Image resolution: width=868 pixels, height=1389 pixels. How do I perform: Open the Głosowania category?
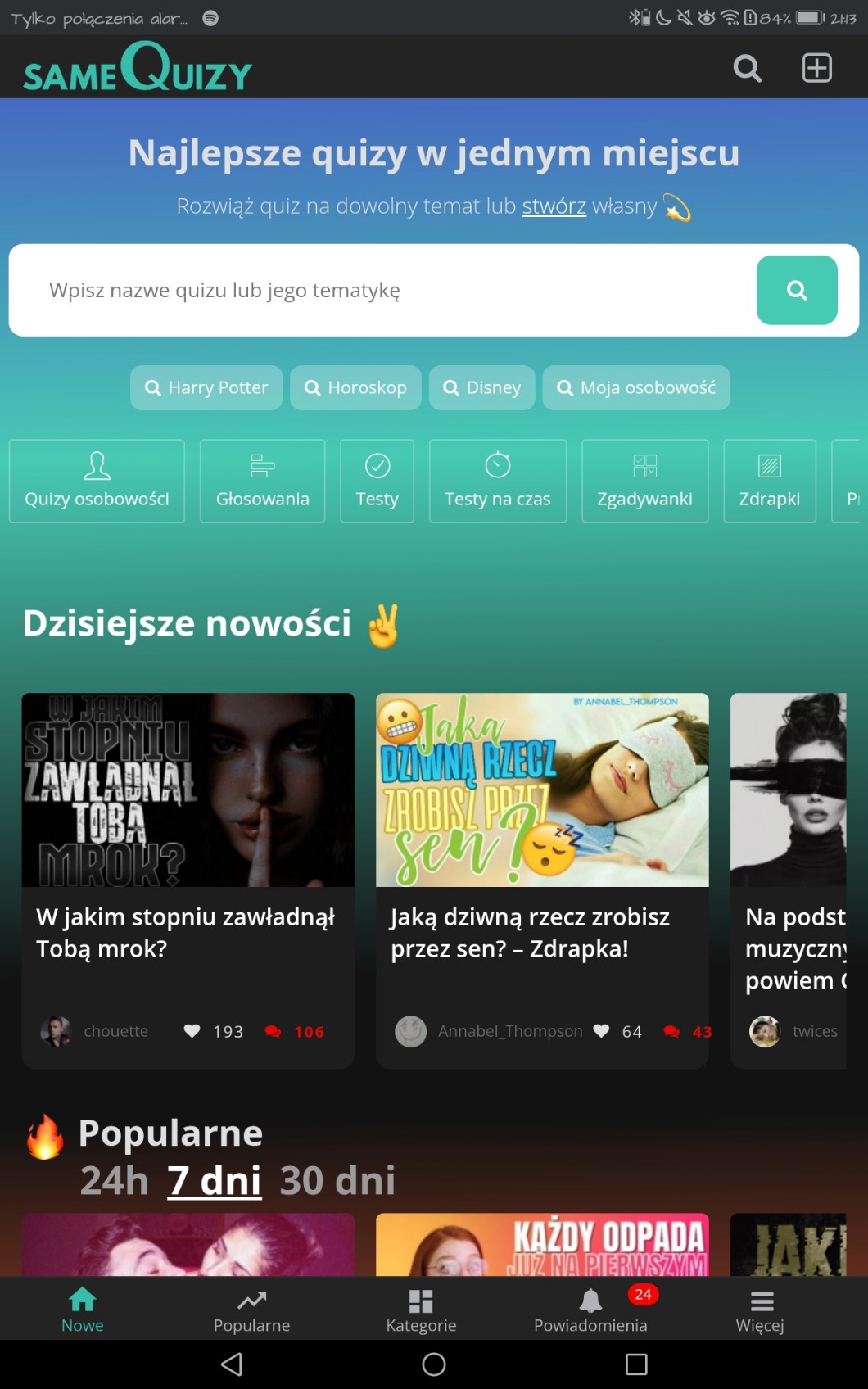(x=262, y=481)
